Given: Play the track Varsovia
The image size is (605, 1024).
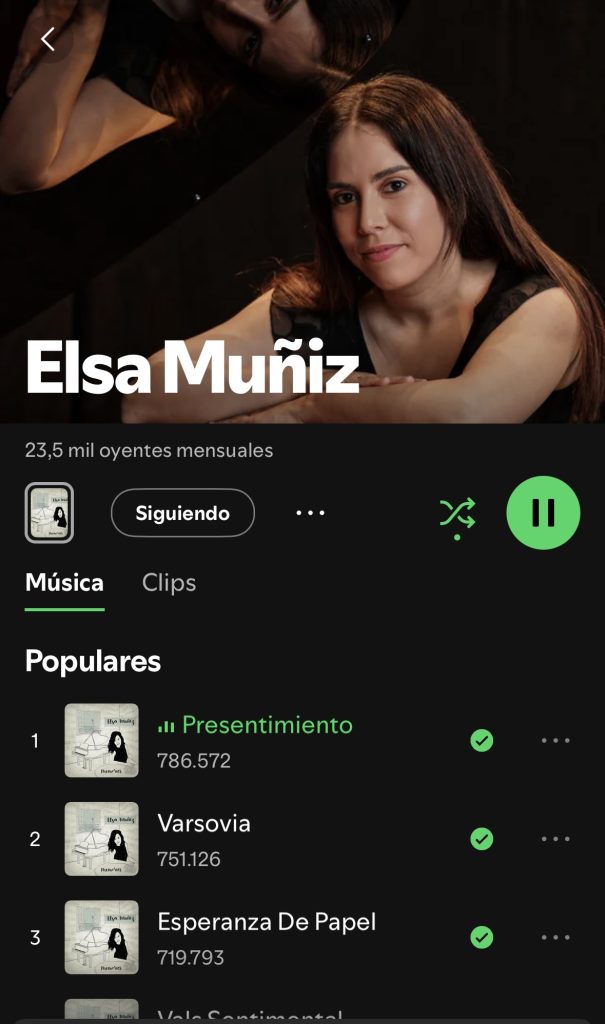Looking at the screenshot, I should (x=204, y=824).
